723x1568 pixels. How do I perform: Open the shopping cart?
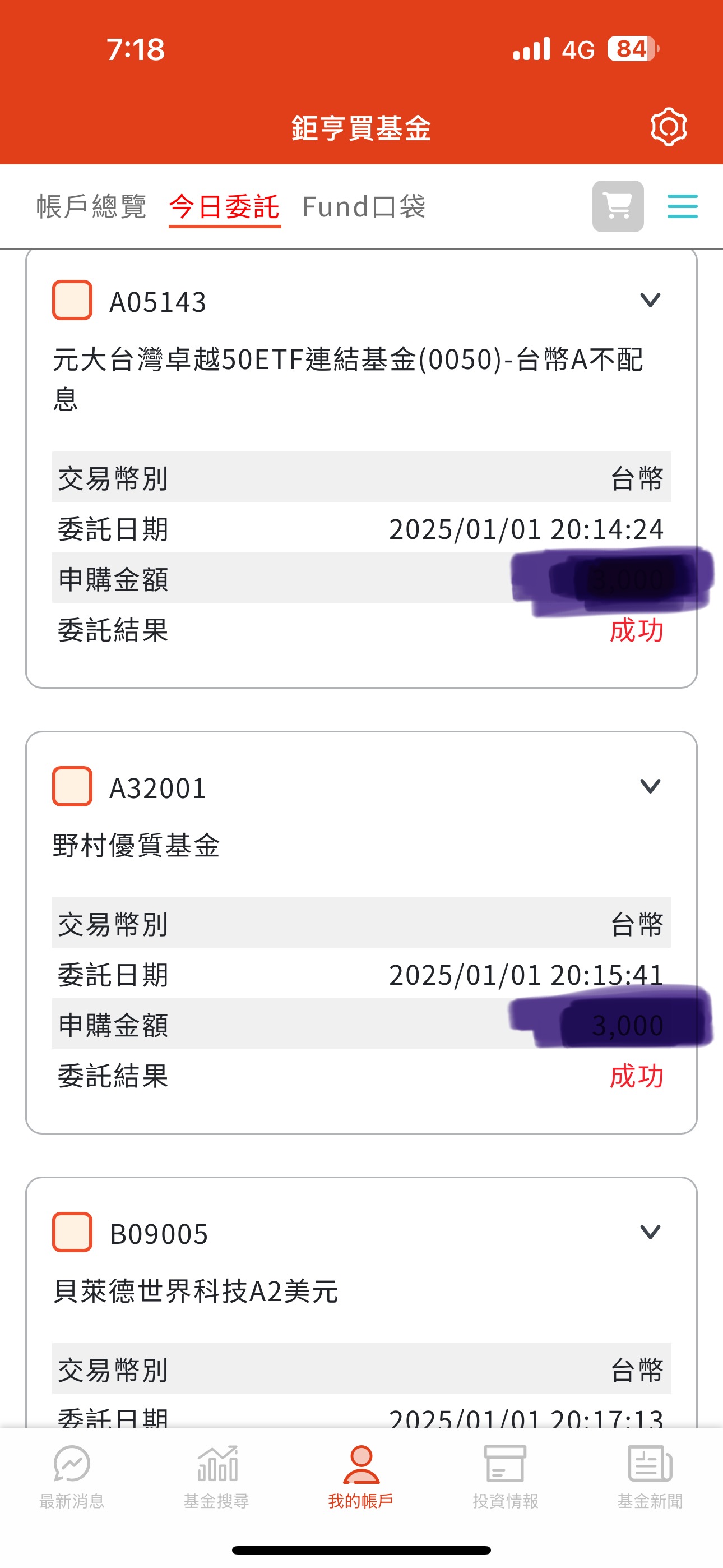click(x=618, y=206)
